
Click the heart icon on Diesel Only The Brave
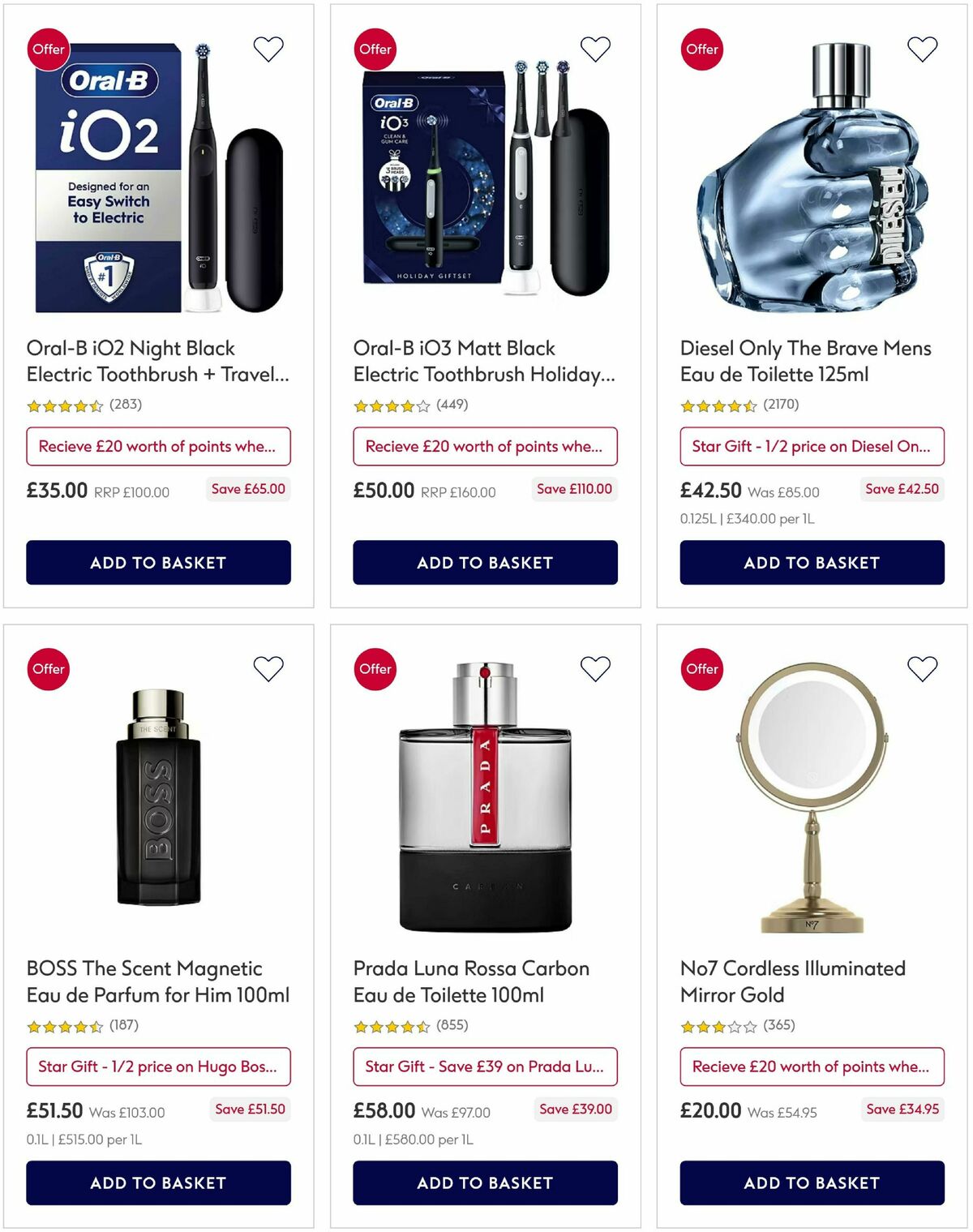(920, 49)
